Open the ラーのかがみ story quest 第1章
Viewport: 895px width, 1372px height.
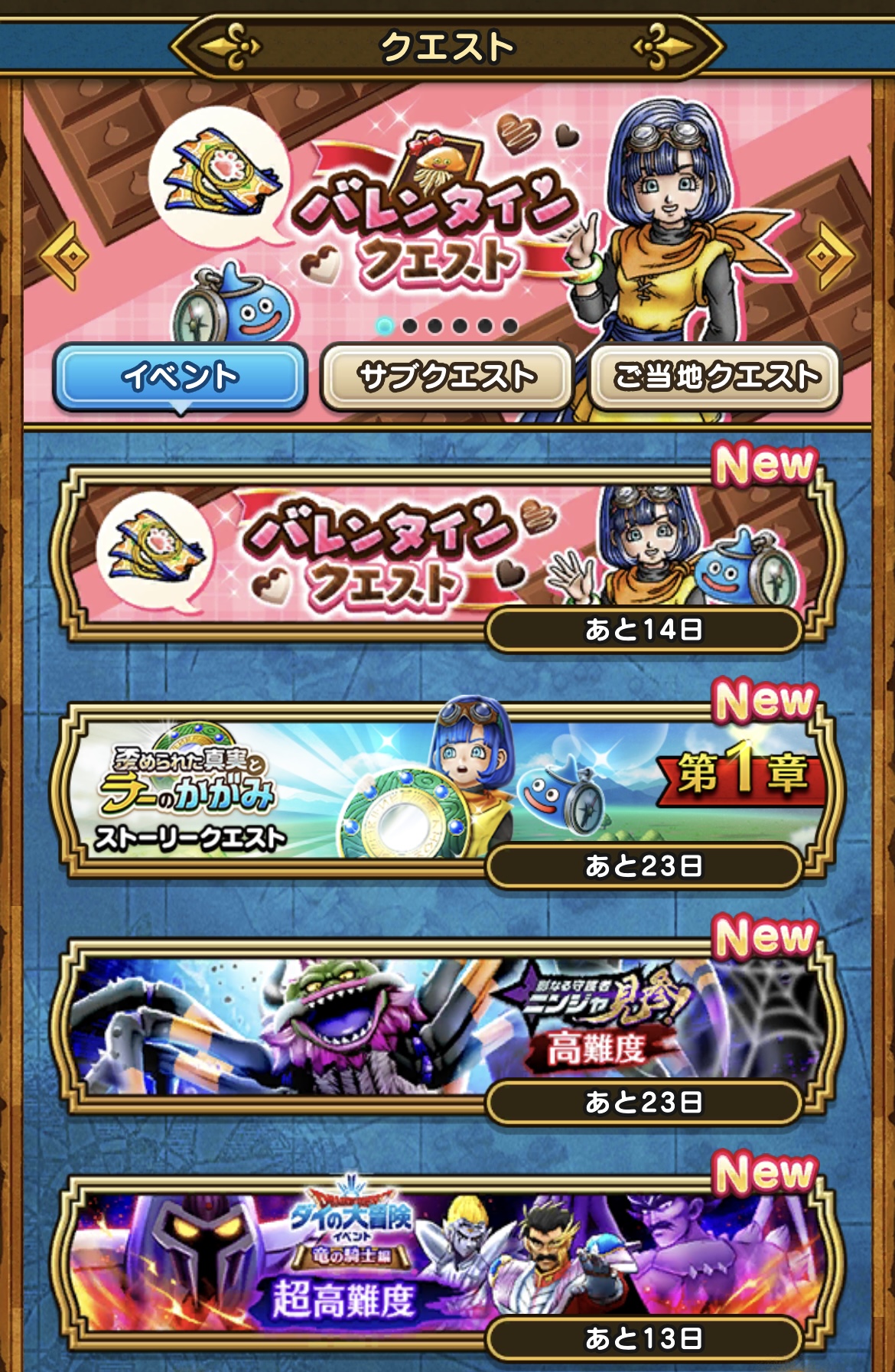(447, 790)
